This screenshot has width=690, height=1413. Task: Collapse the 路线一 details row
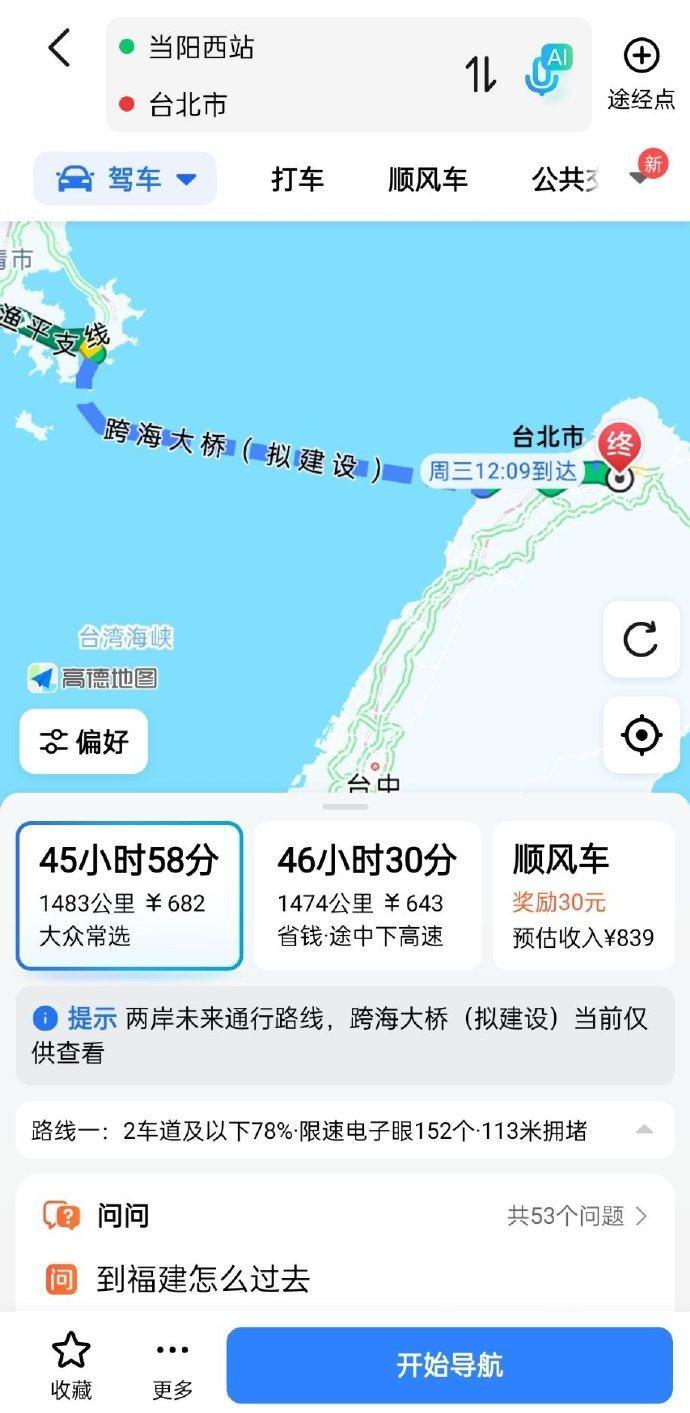pyautogui.click(x=645, y=1130)
